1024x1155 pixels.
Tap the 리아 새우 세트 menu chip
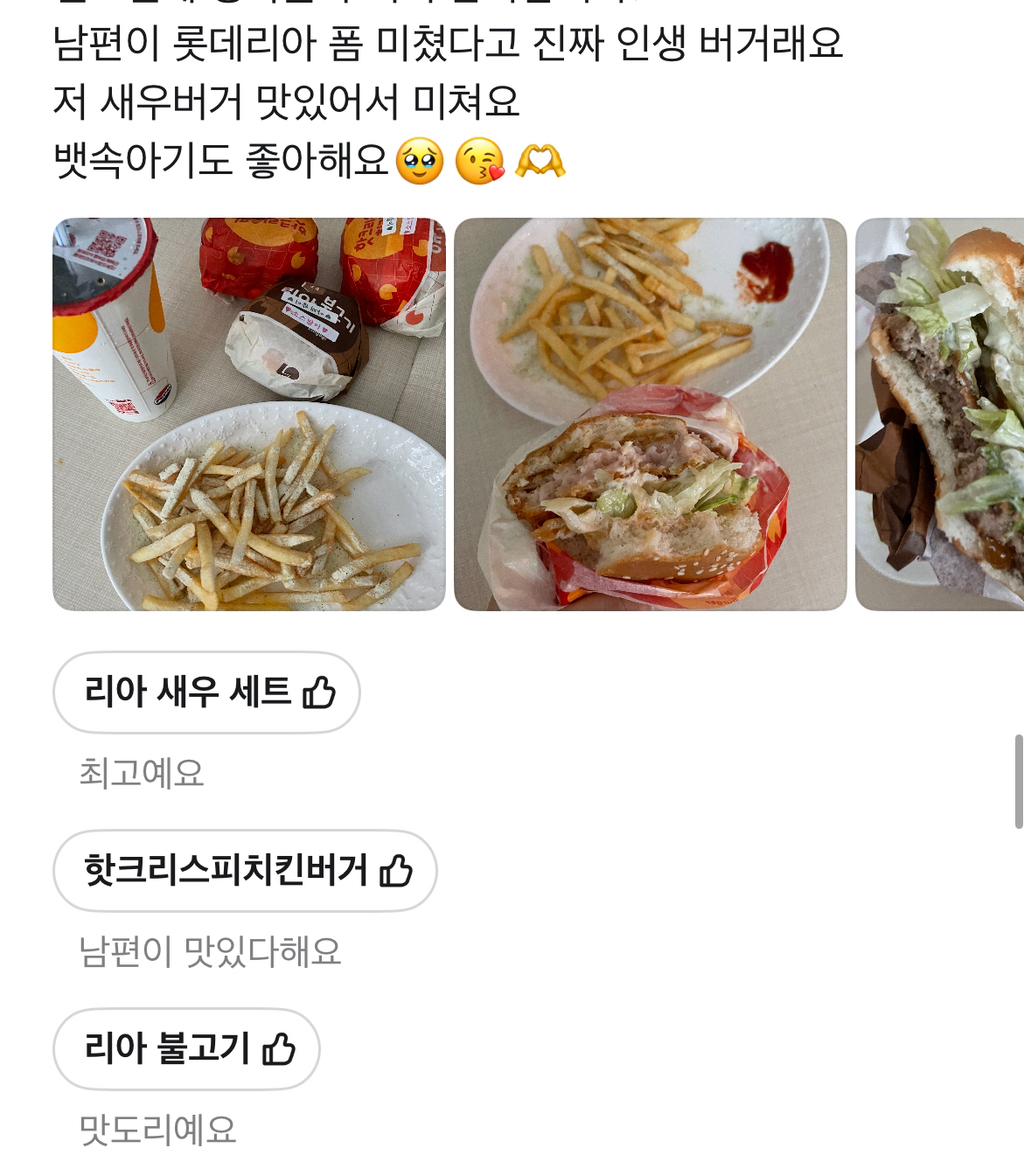(x=207, y=692)
